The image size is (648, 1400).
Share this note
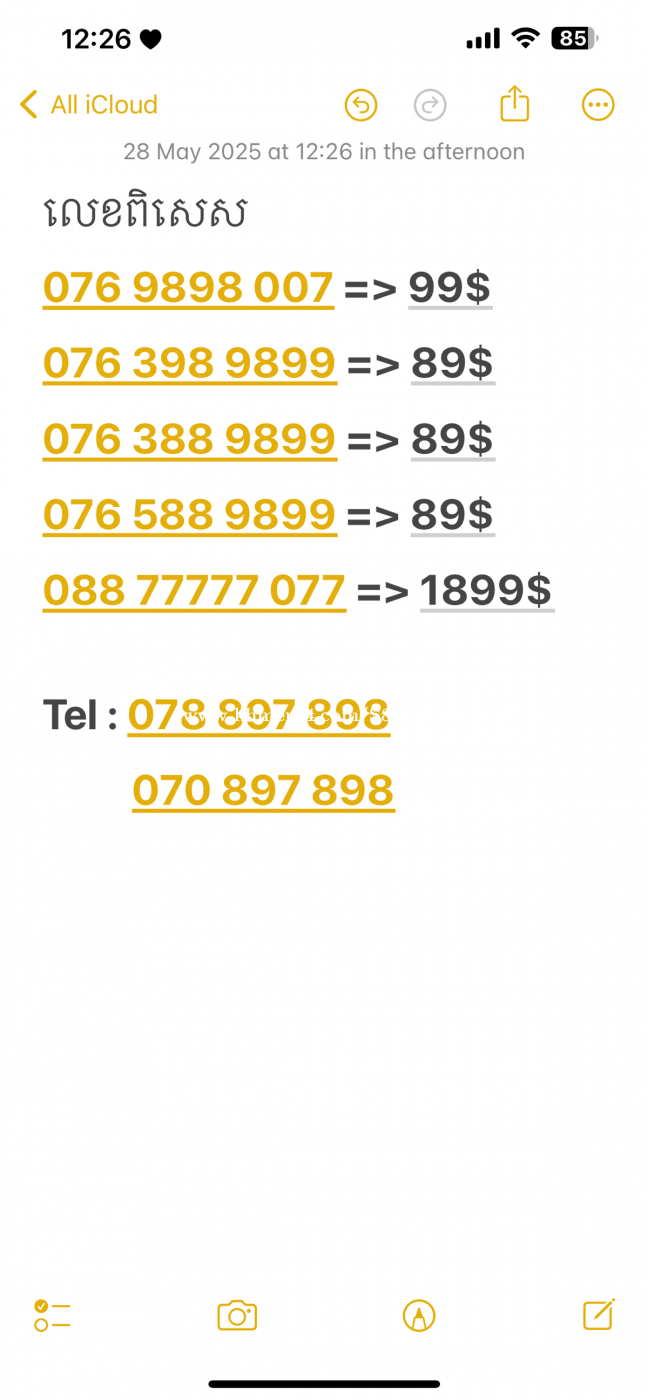point(514,104)
